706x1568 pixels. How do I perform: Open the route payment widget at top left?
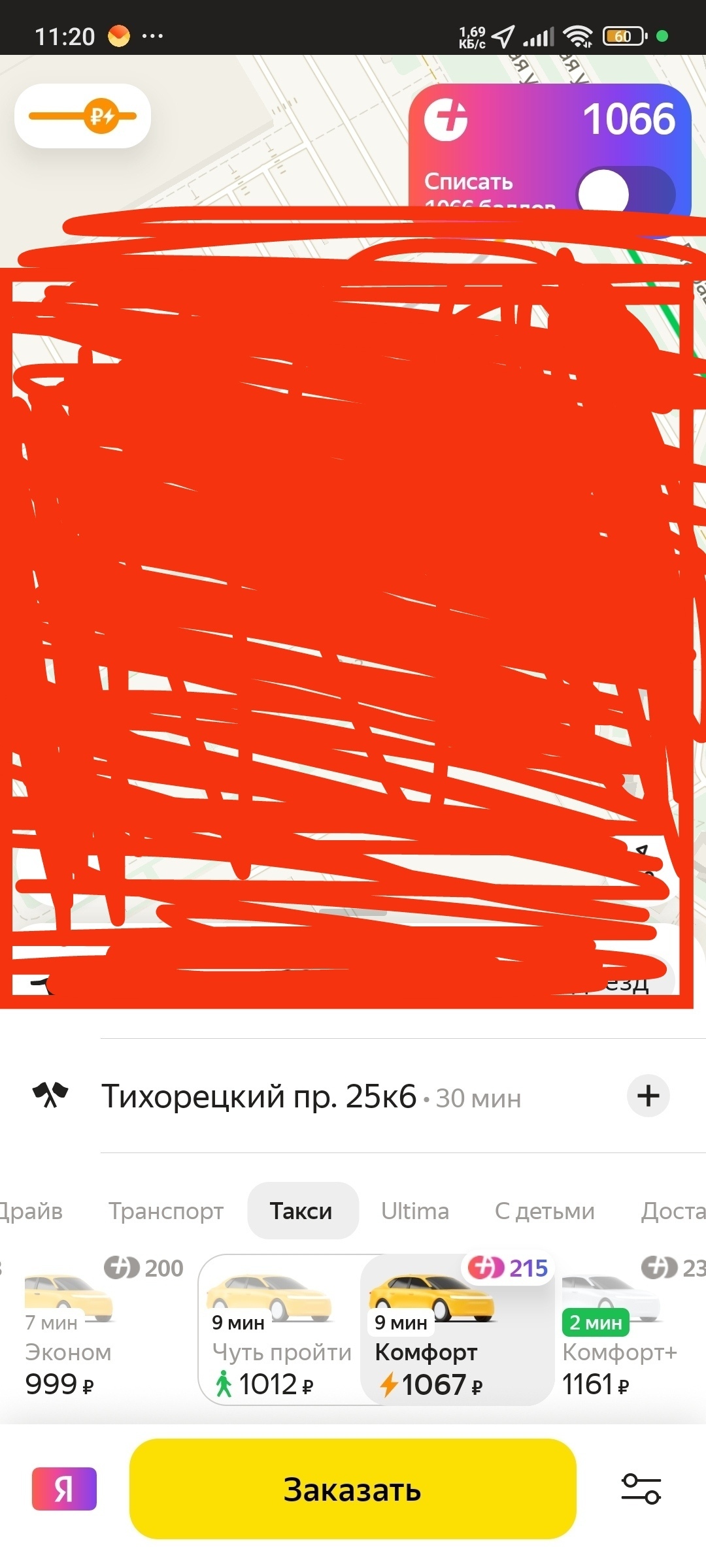82,116
